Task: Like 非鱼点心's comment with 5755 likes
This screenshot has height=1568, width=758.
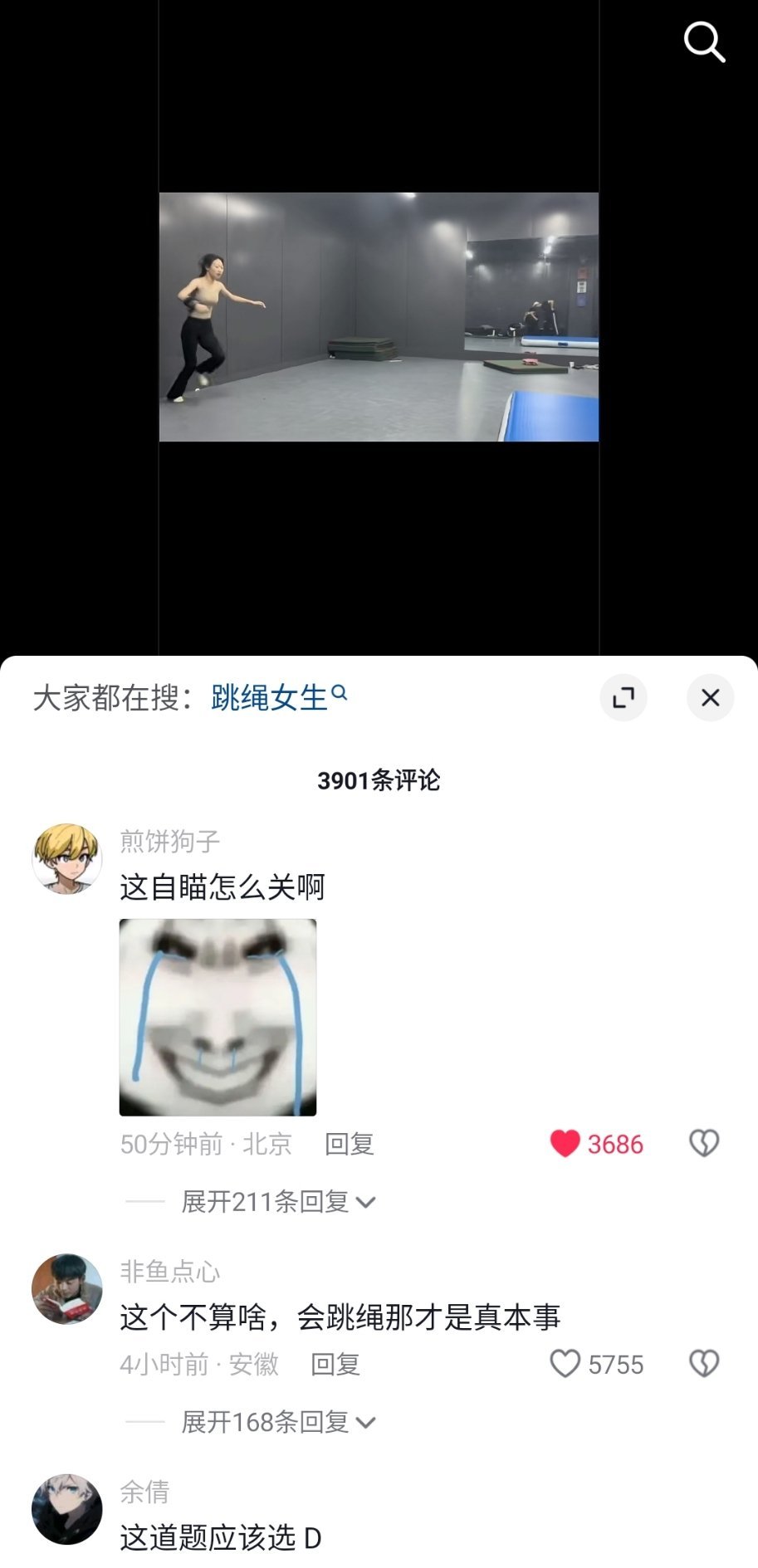Action: (565, 1364)
